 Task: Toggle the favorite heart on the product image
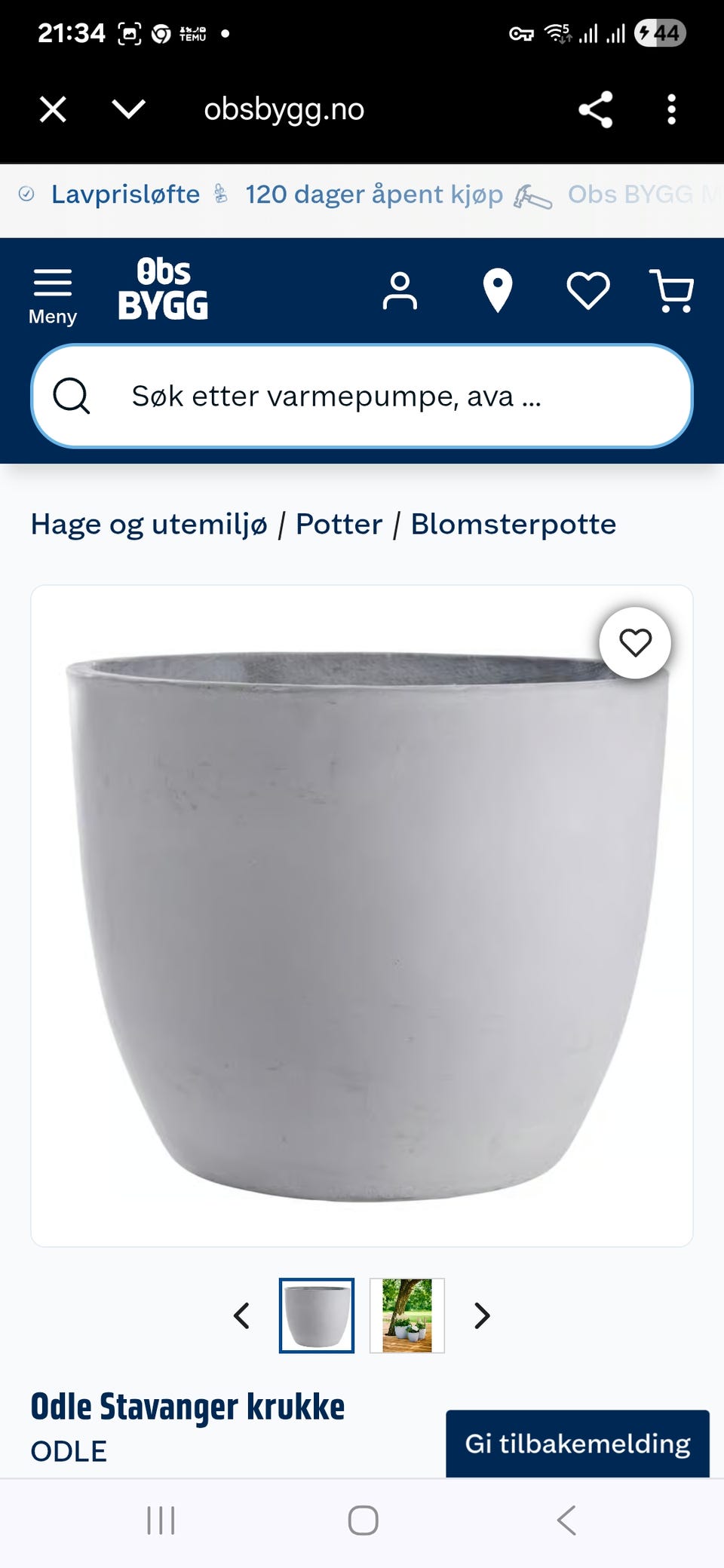[634, 642]
